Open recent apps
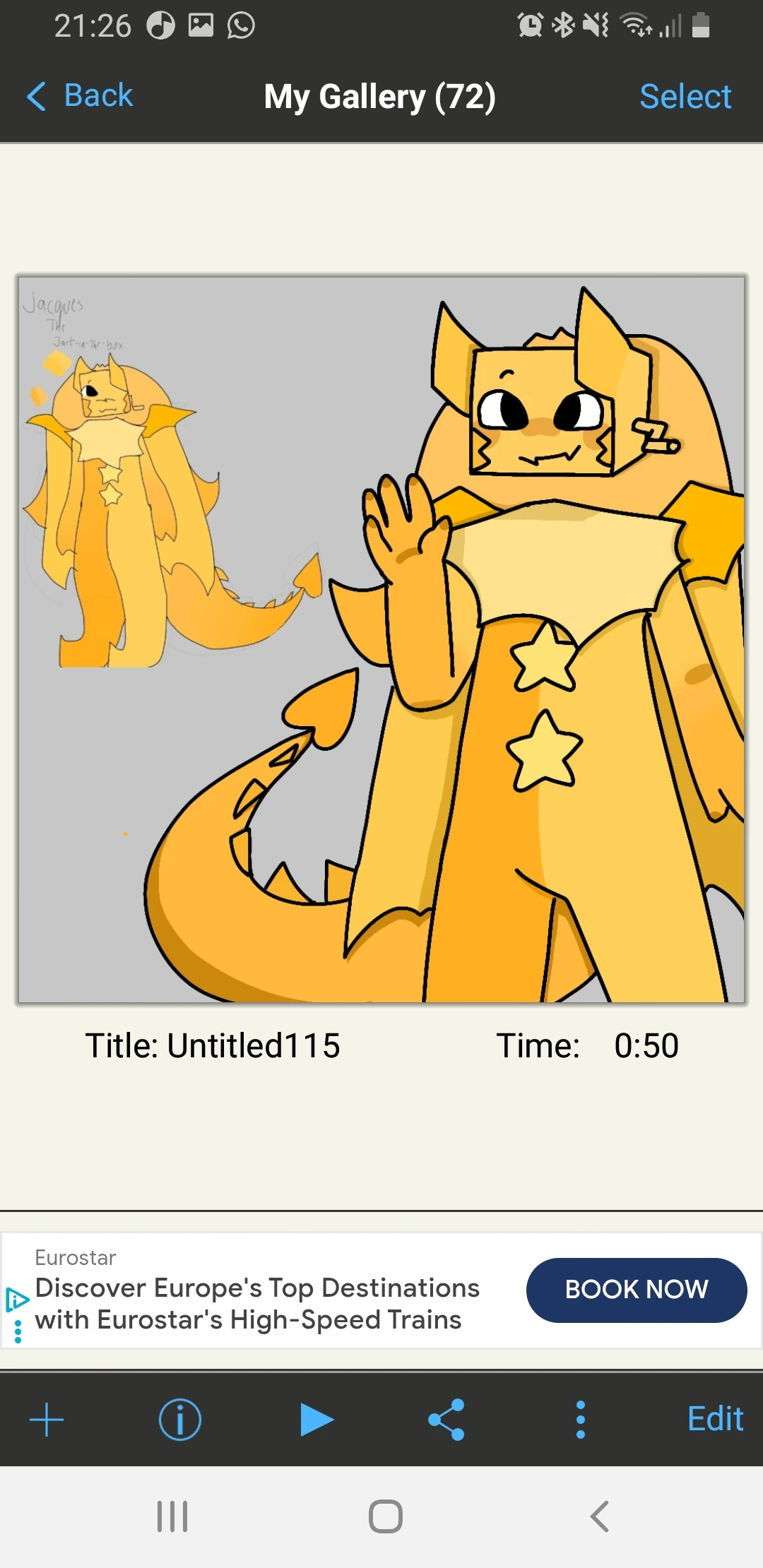The image size is (763, 1568). coord(172,1516)
